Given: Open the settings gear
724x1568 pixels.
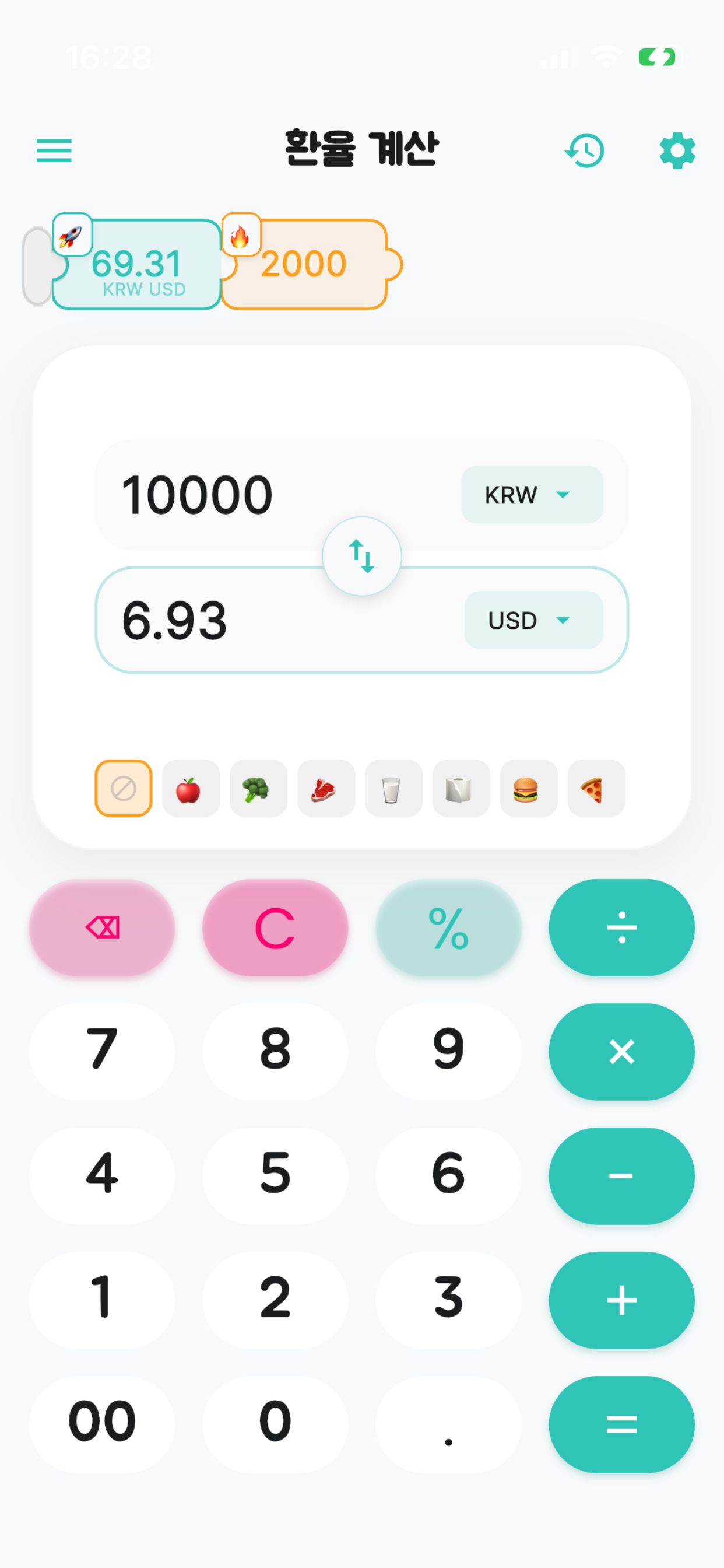Looking at the screenshot, I should coord(677,152).
